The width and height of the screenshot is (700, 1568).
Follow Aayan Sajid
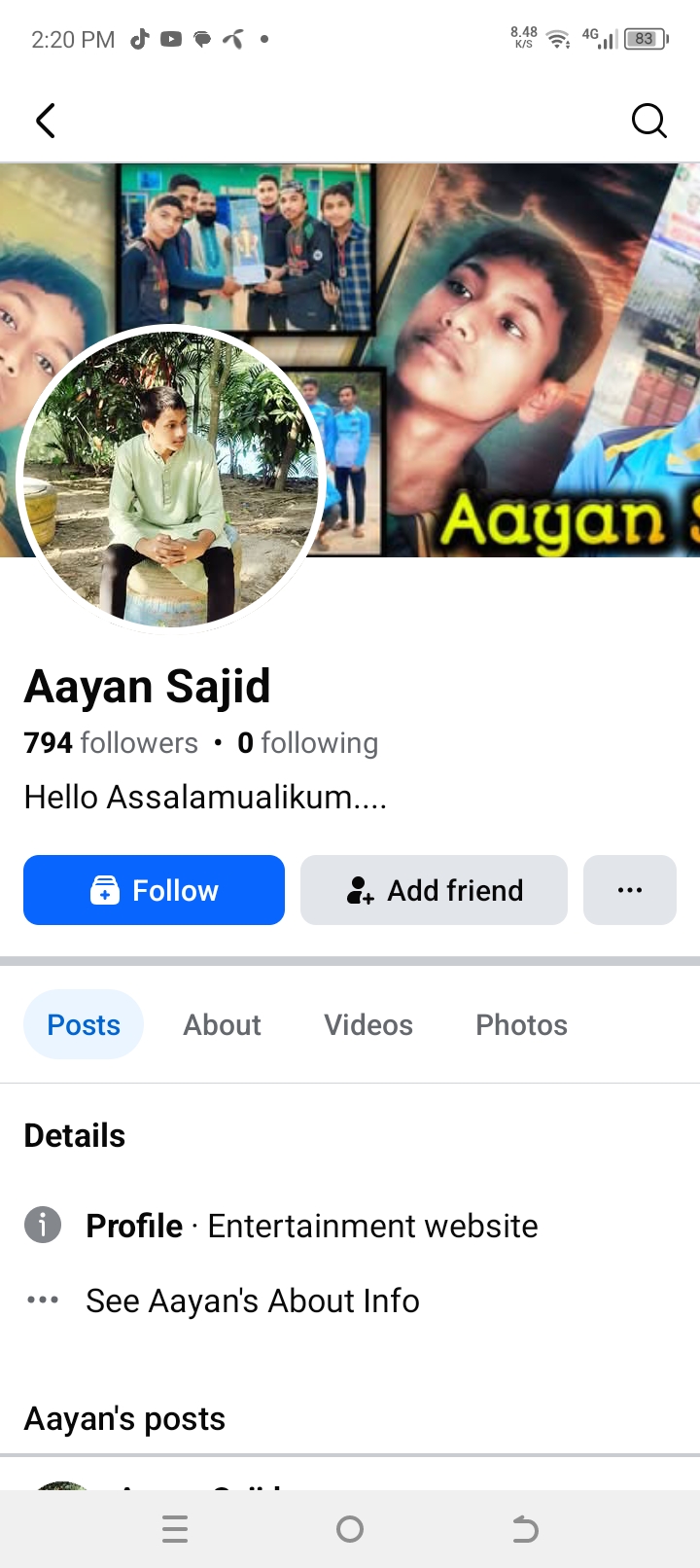point(154,890)
